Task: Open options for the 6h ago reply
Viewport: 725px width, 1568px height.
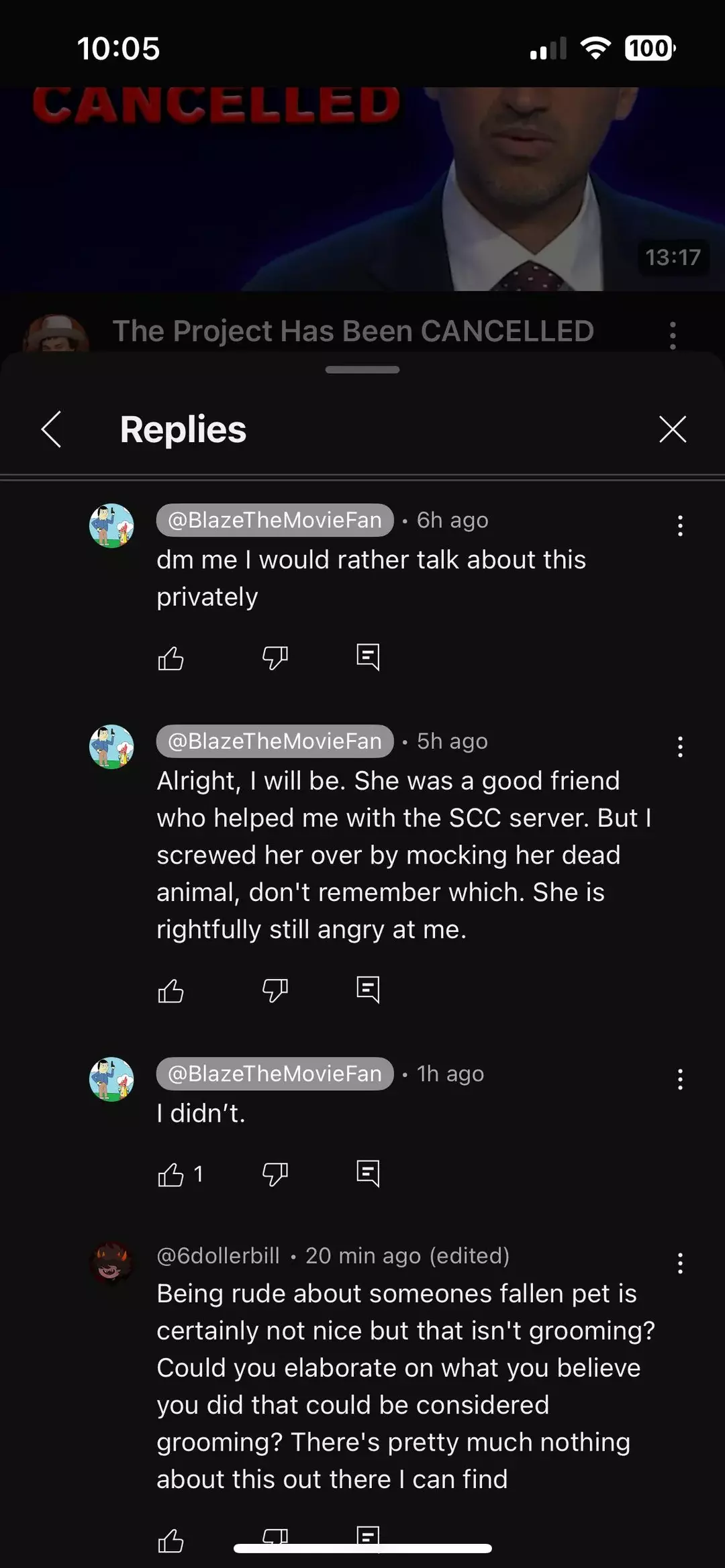Action: (x=680, y=525)
